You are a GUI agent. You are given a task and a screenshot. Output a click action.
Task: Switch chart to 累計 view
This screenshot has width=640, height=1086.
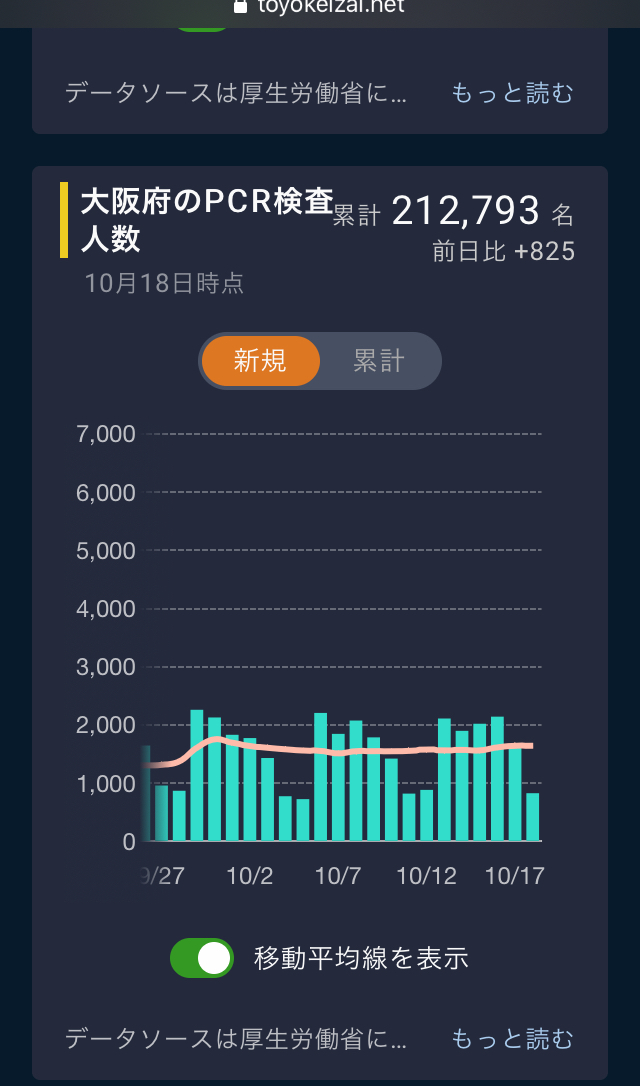click(x=379, y=361)
